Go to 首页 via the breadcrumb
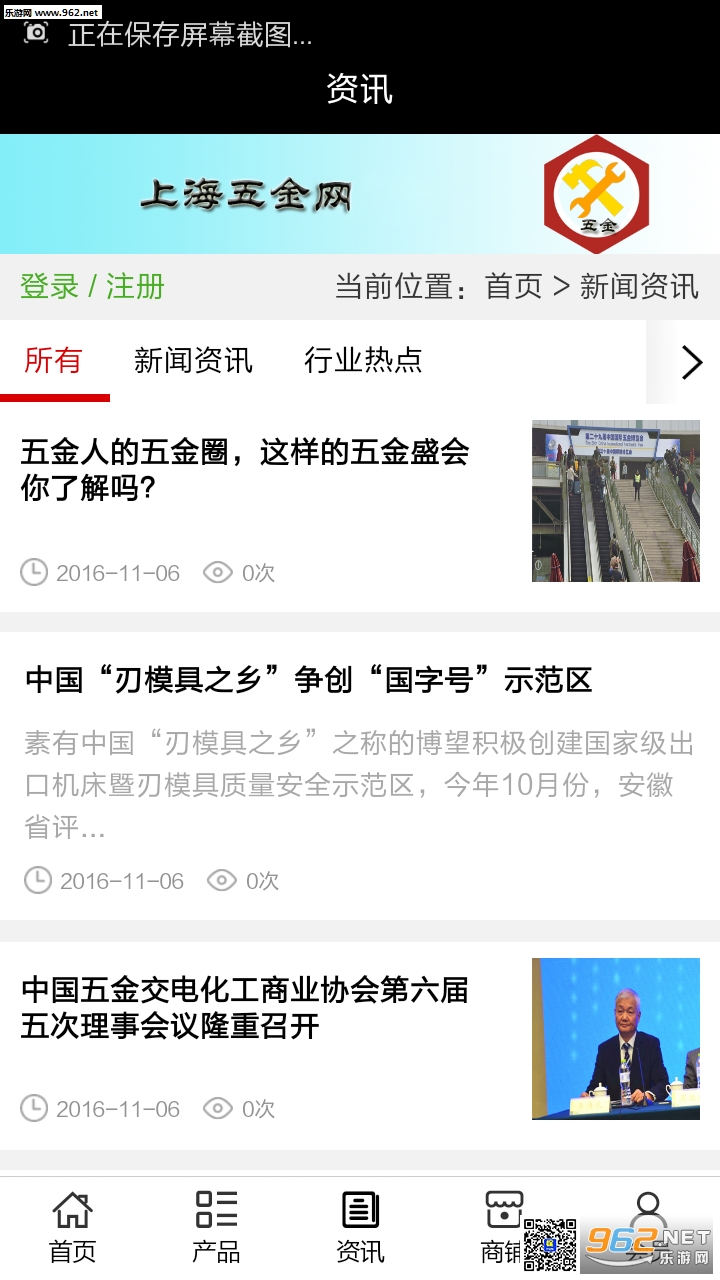Image resolution: width=720 pixels, height=1280 pixels. pos(513,287)
